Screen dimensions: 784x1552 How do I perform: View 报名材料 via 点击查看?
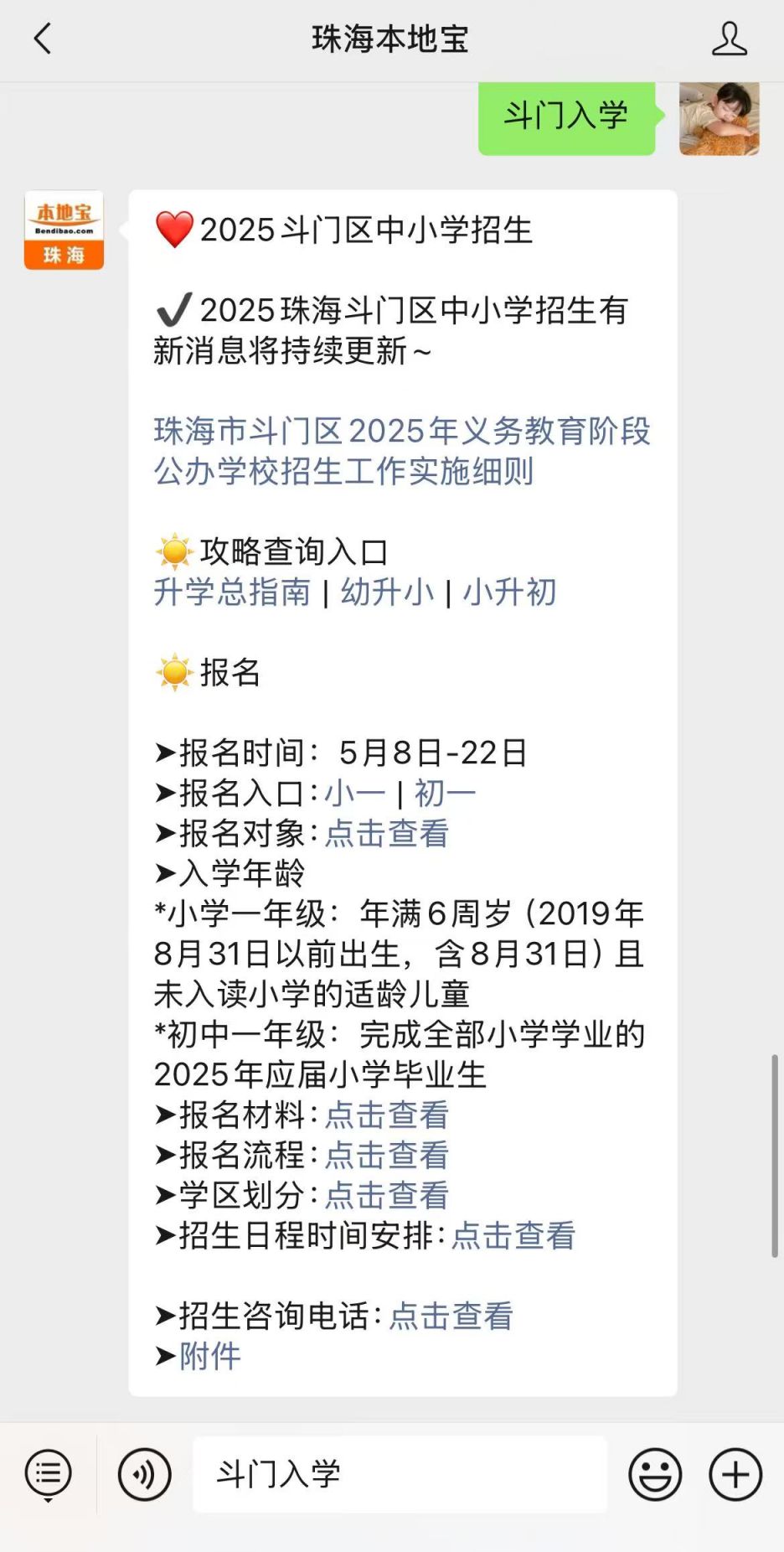(387, 1115)
